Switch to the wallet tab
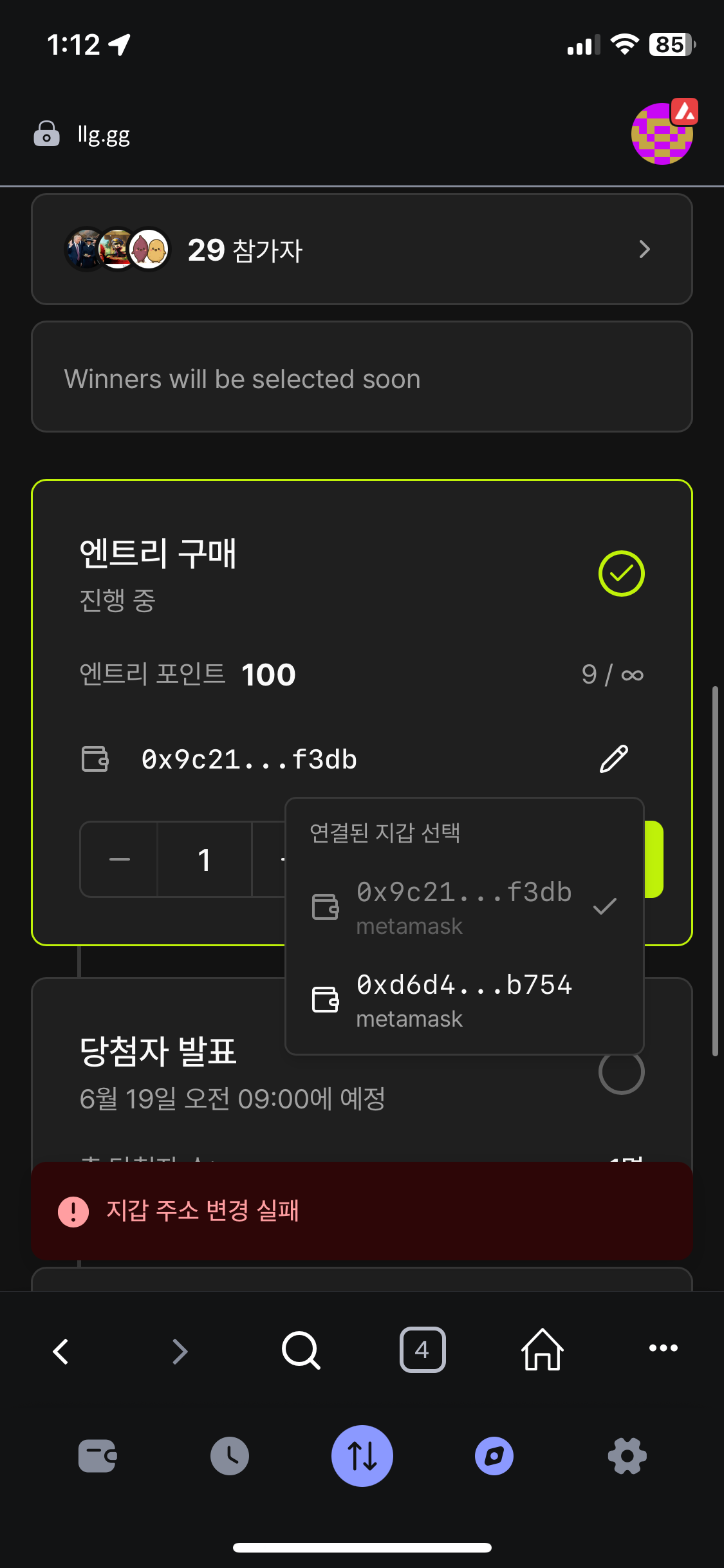This screenshot has height=1568, width=724. tap(97, 1456)
